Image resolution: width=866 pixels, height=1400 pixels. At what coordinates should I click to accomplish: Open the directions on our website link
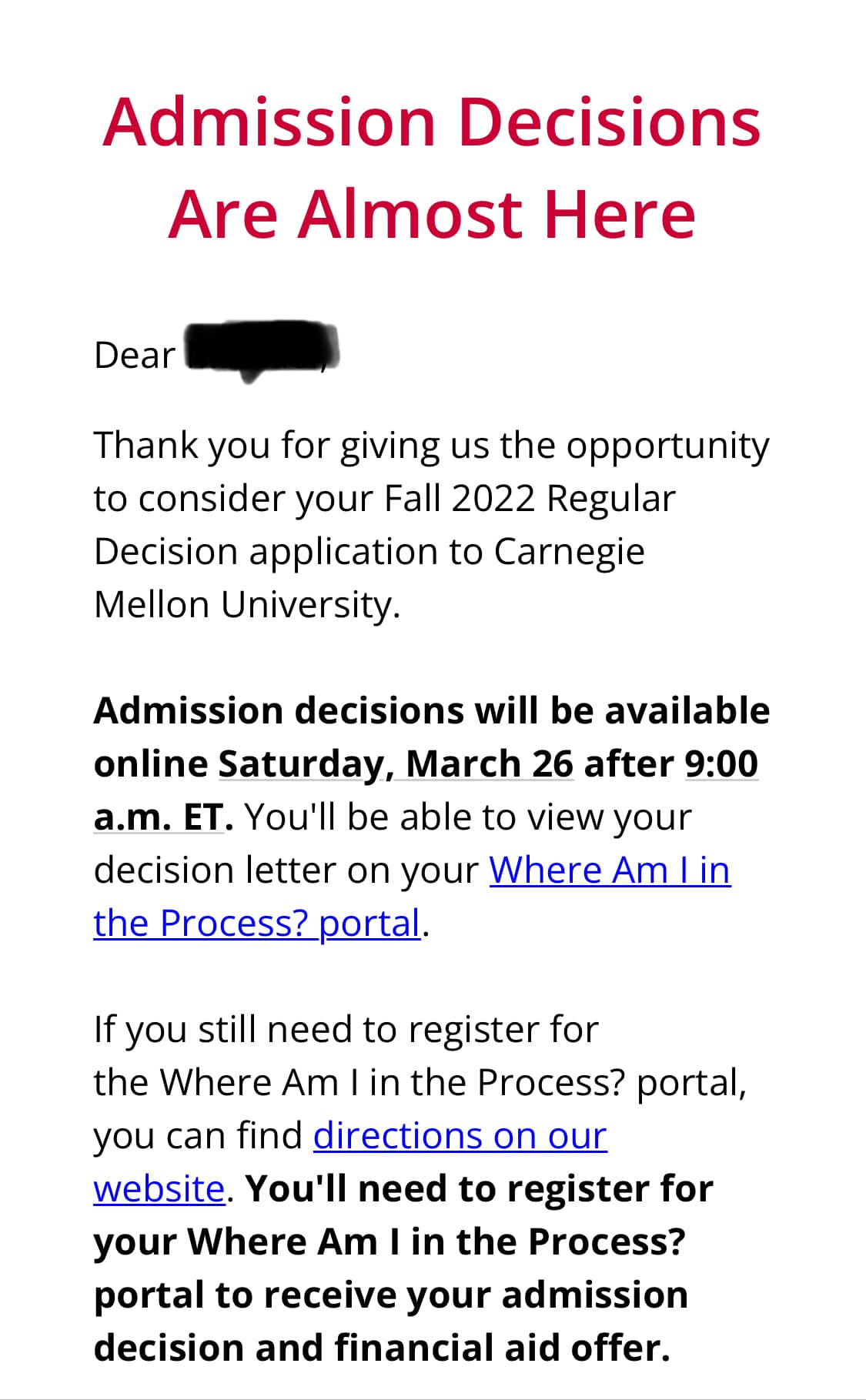pos(460,1136)
